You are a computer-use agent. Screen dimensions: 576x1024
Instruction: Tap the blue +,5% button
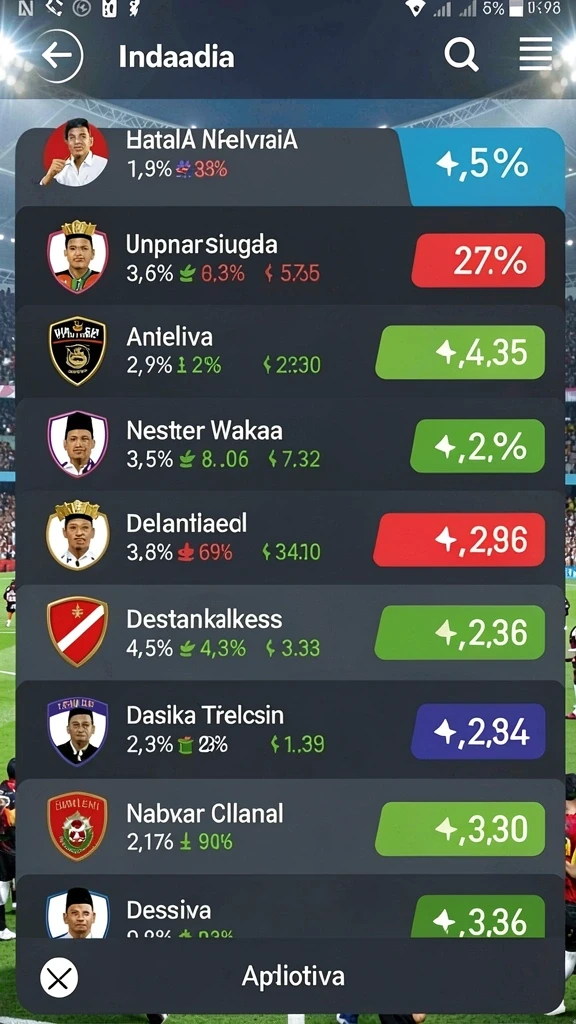coord(482,167)
